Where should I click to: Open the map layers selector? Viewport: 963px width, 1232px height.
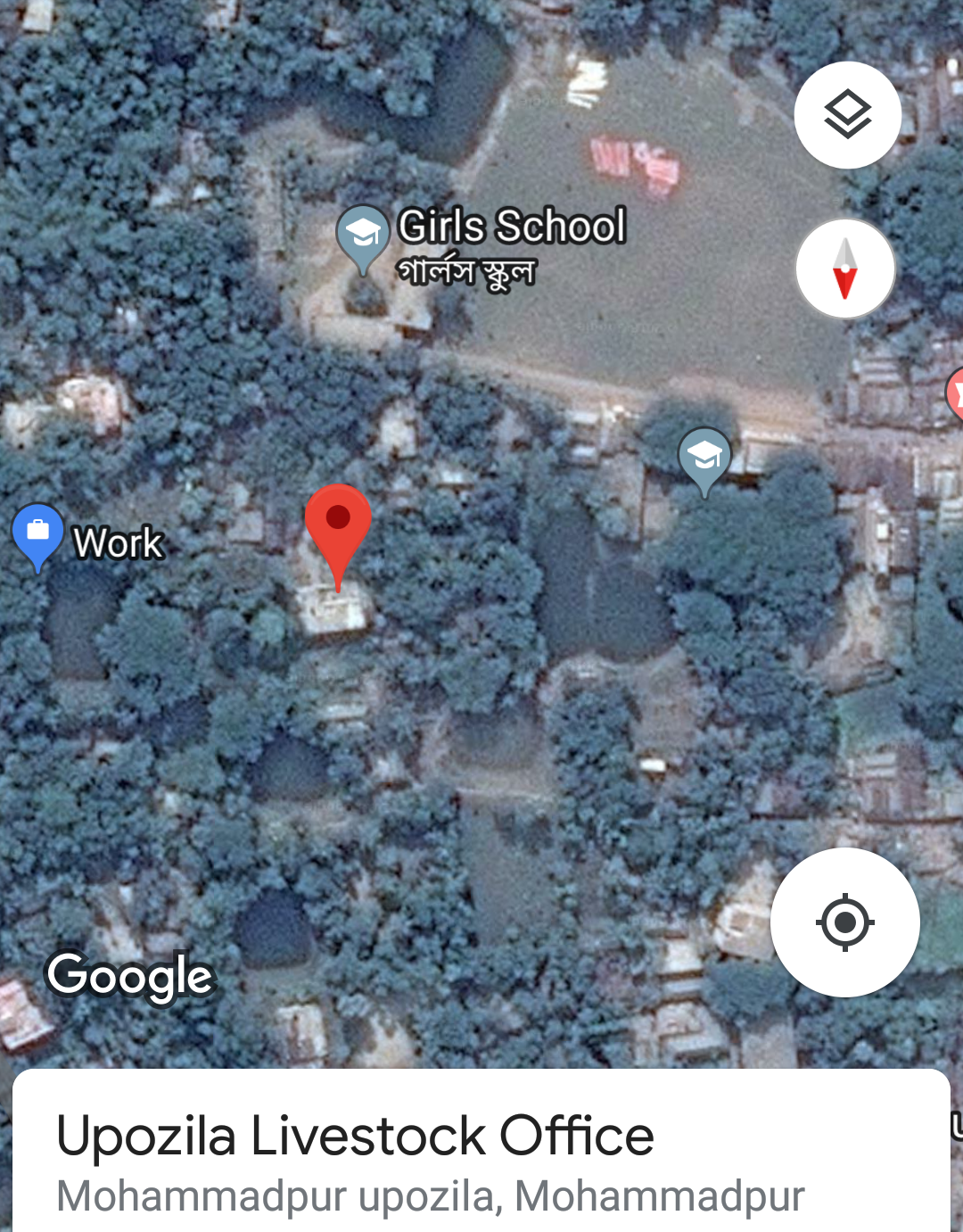(847, 115)
